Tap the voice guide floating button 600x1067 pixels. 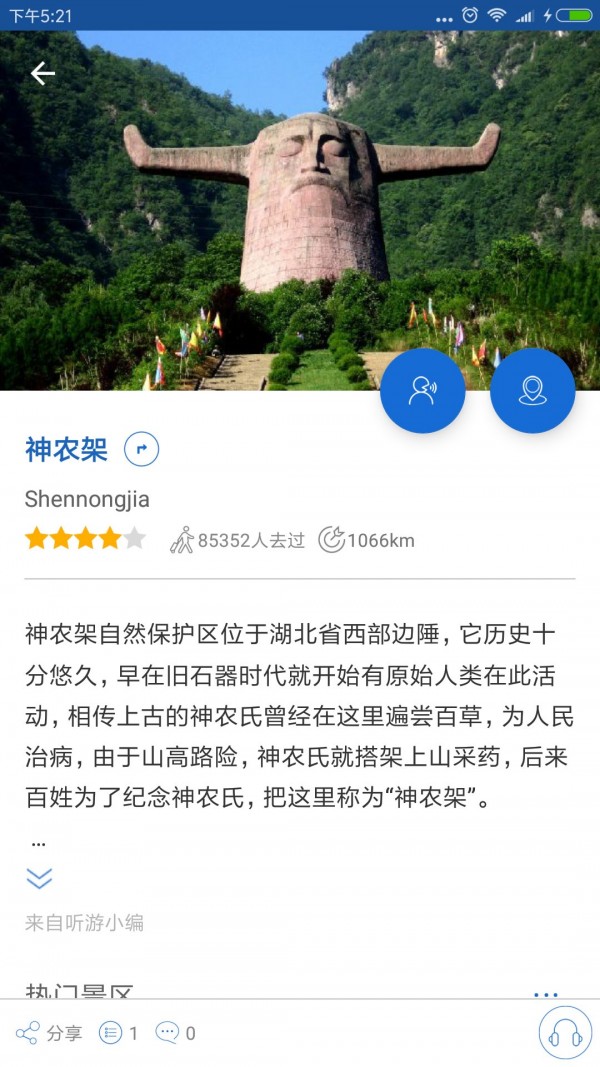point(423,391)
